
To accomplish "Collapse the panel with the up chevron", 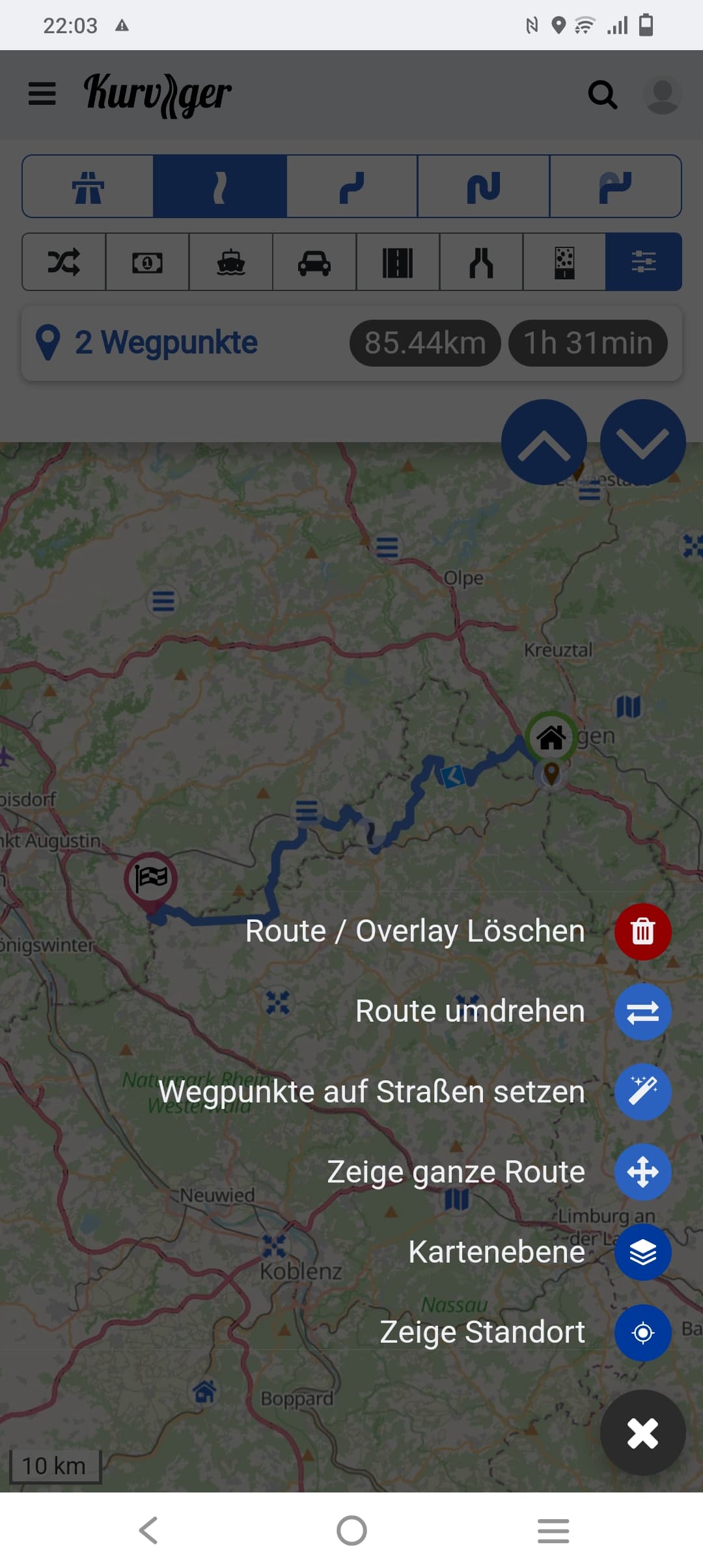I will tap(544, 442).
